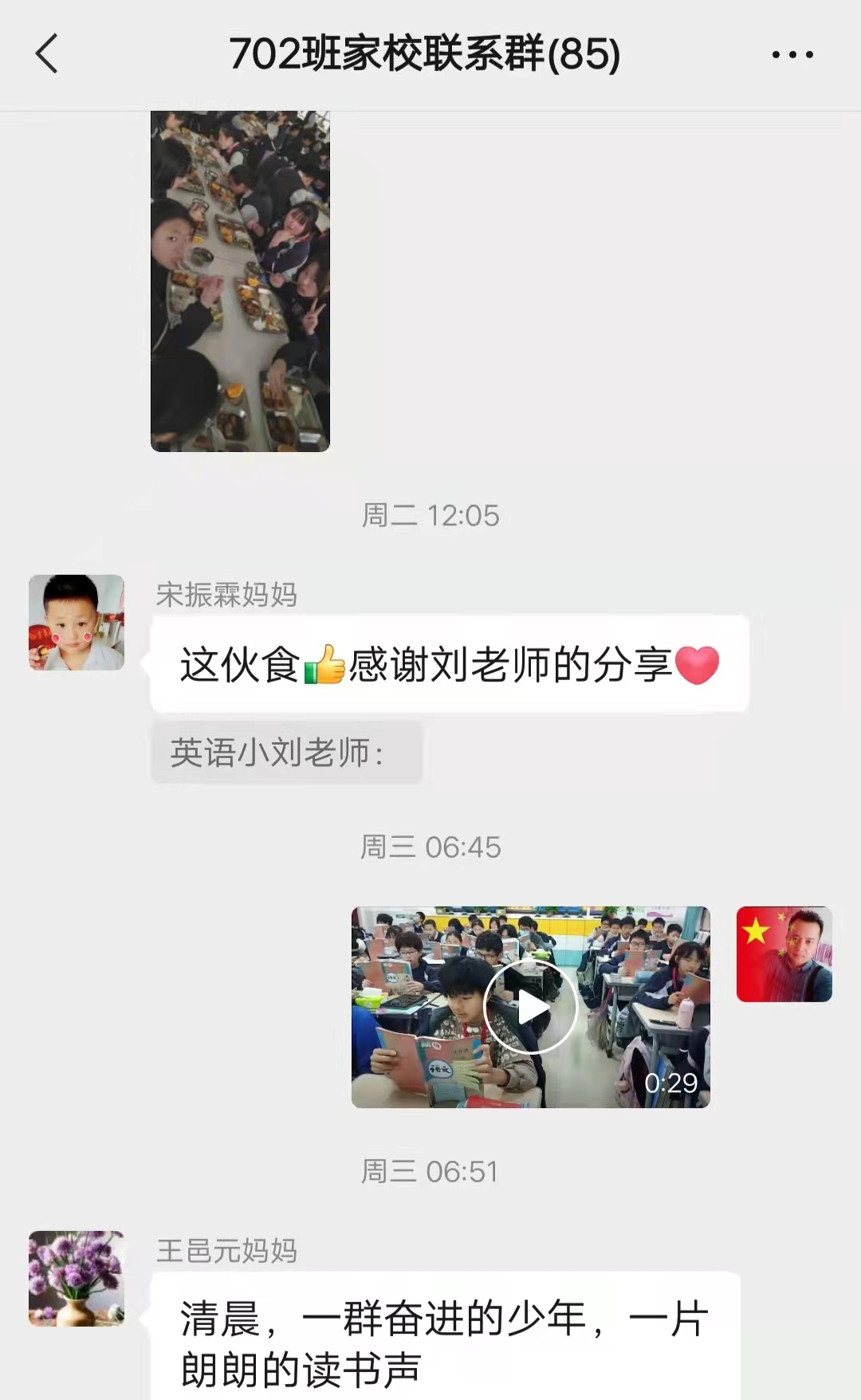Open the group chat overflow menu
This screenshot has height=1400, width=861.
(x=792, y=55)
